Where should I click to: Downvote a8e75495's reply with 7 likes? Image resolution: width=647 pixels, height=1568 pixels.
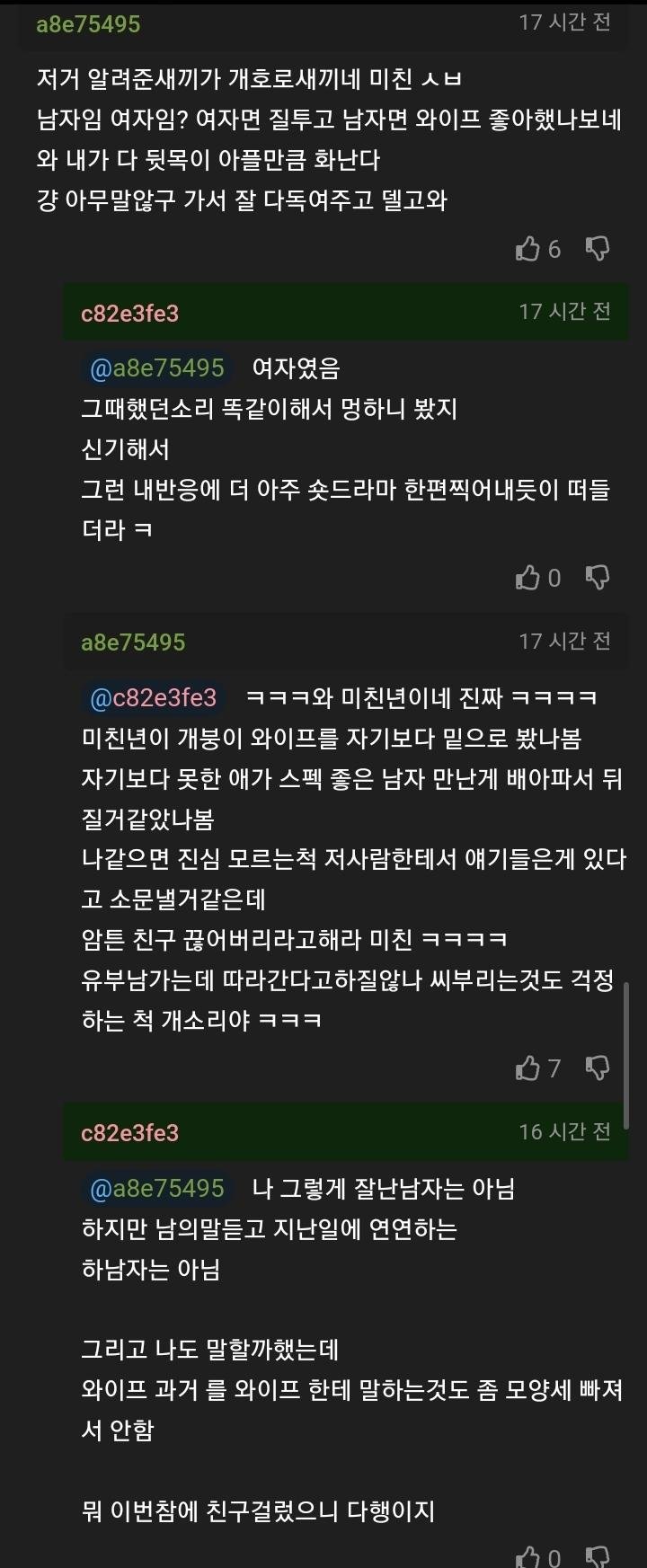click(x=598, y=1067)
